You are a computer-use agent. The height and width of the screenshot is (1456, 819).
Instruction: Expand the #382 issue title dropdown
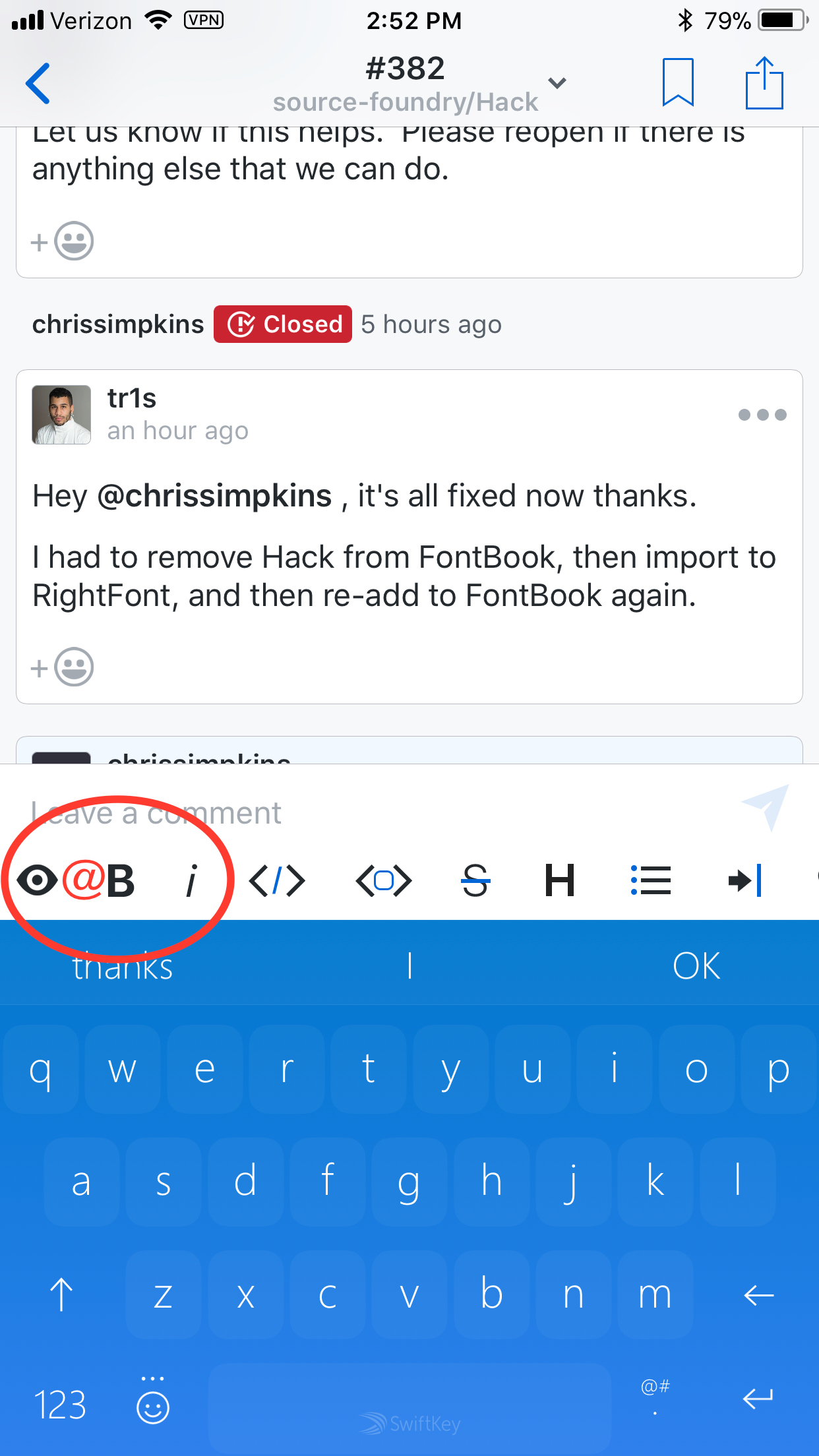pos(557,83)
